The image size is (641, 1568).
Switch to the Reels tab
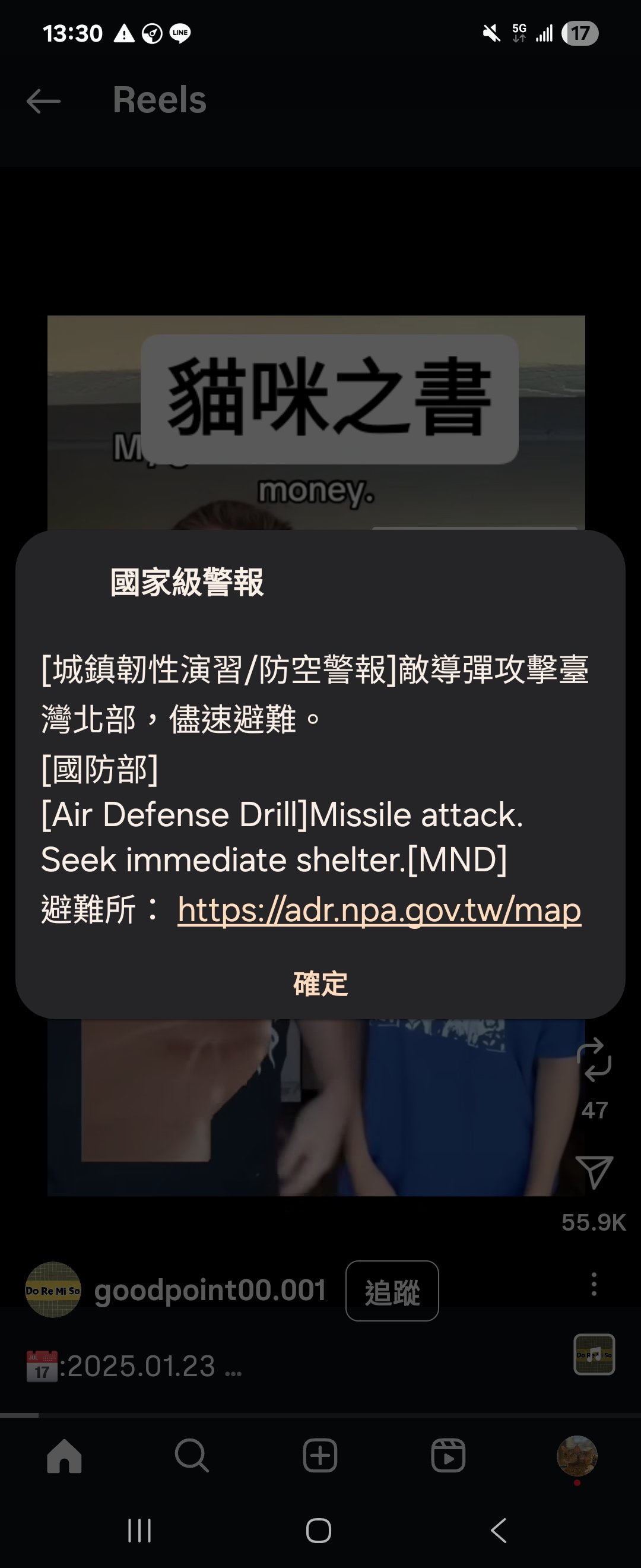[x=448, y=1455]
